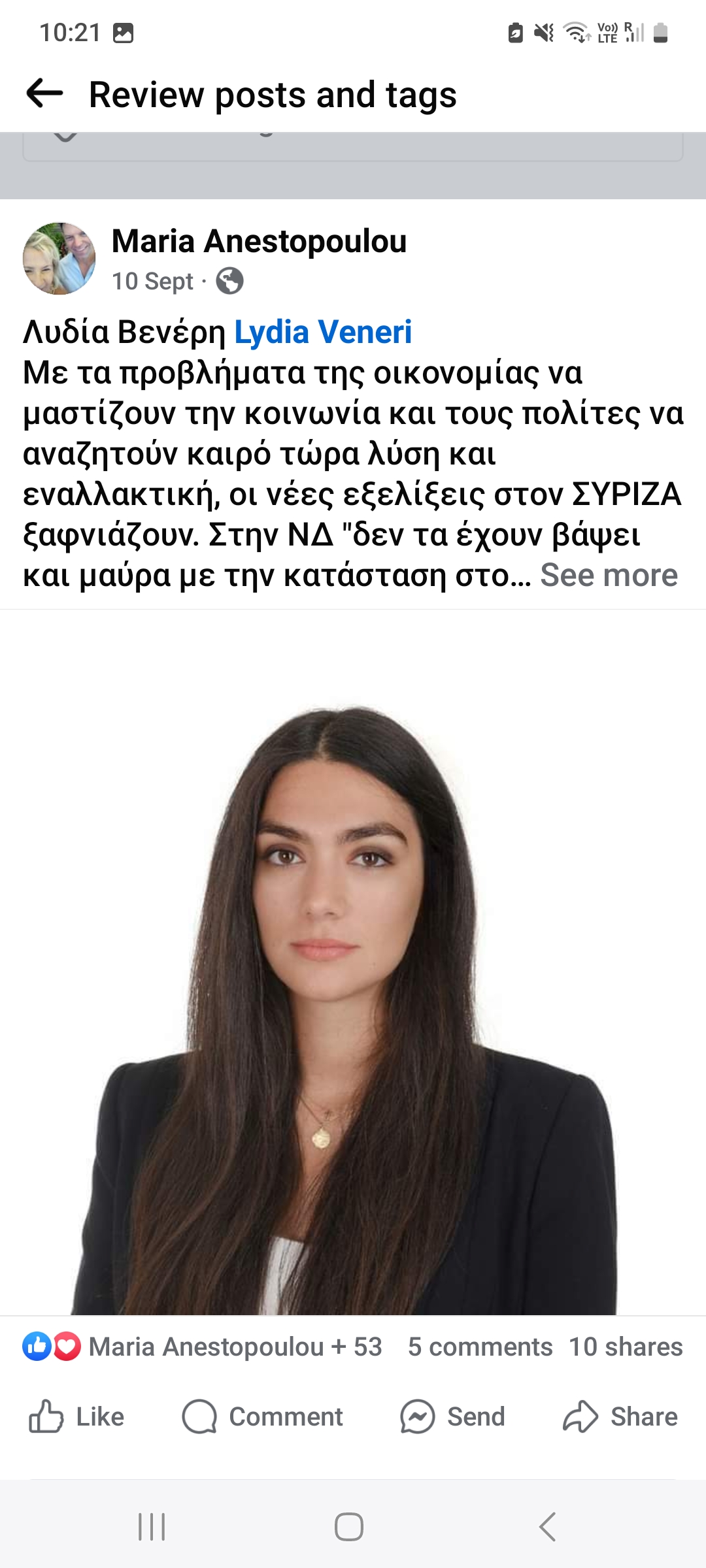
Task: Expand the post text with See more
Action: point(609,576)
